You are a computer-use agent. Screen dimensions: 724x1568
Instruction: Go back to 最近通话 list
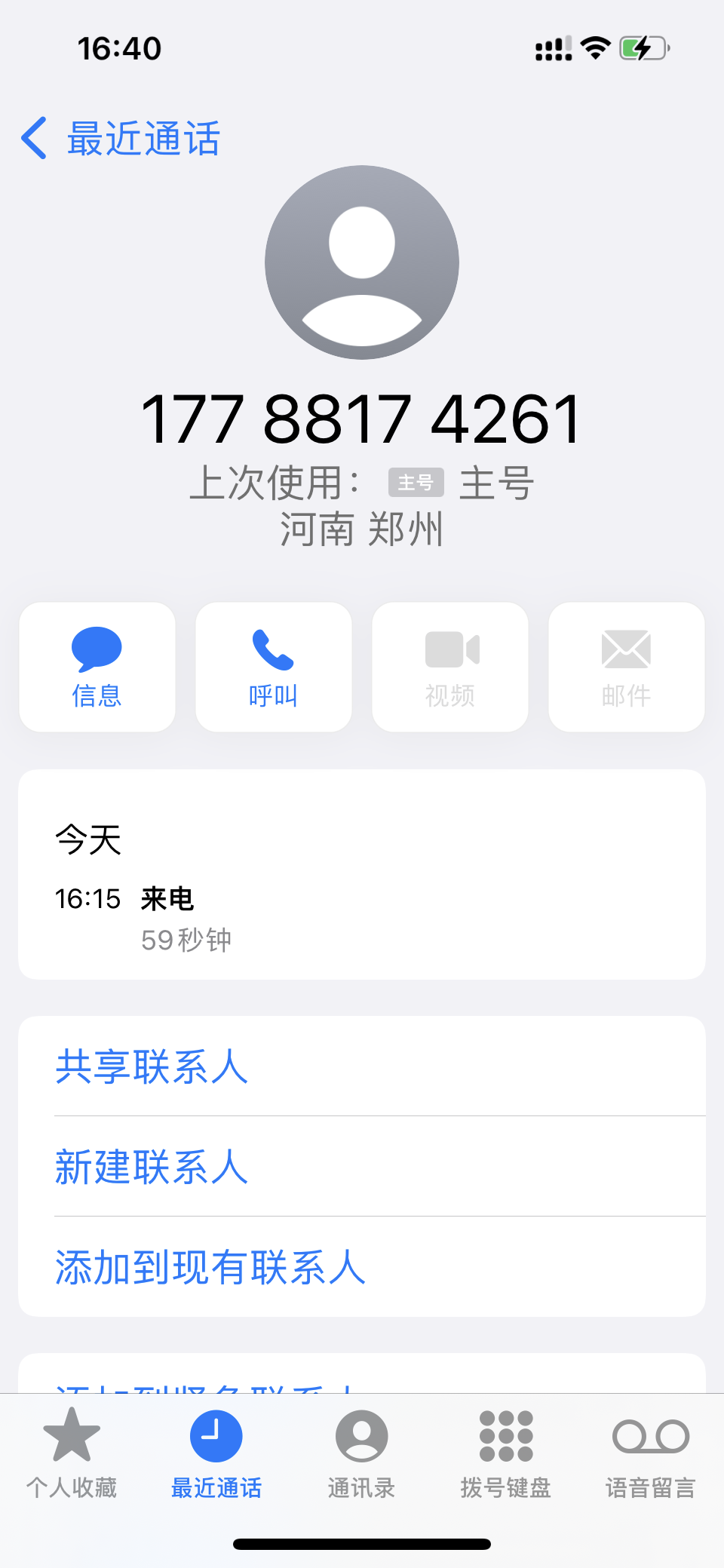(x=121, y=139)
